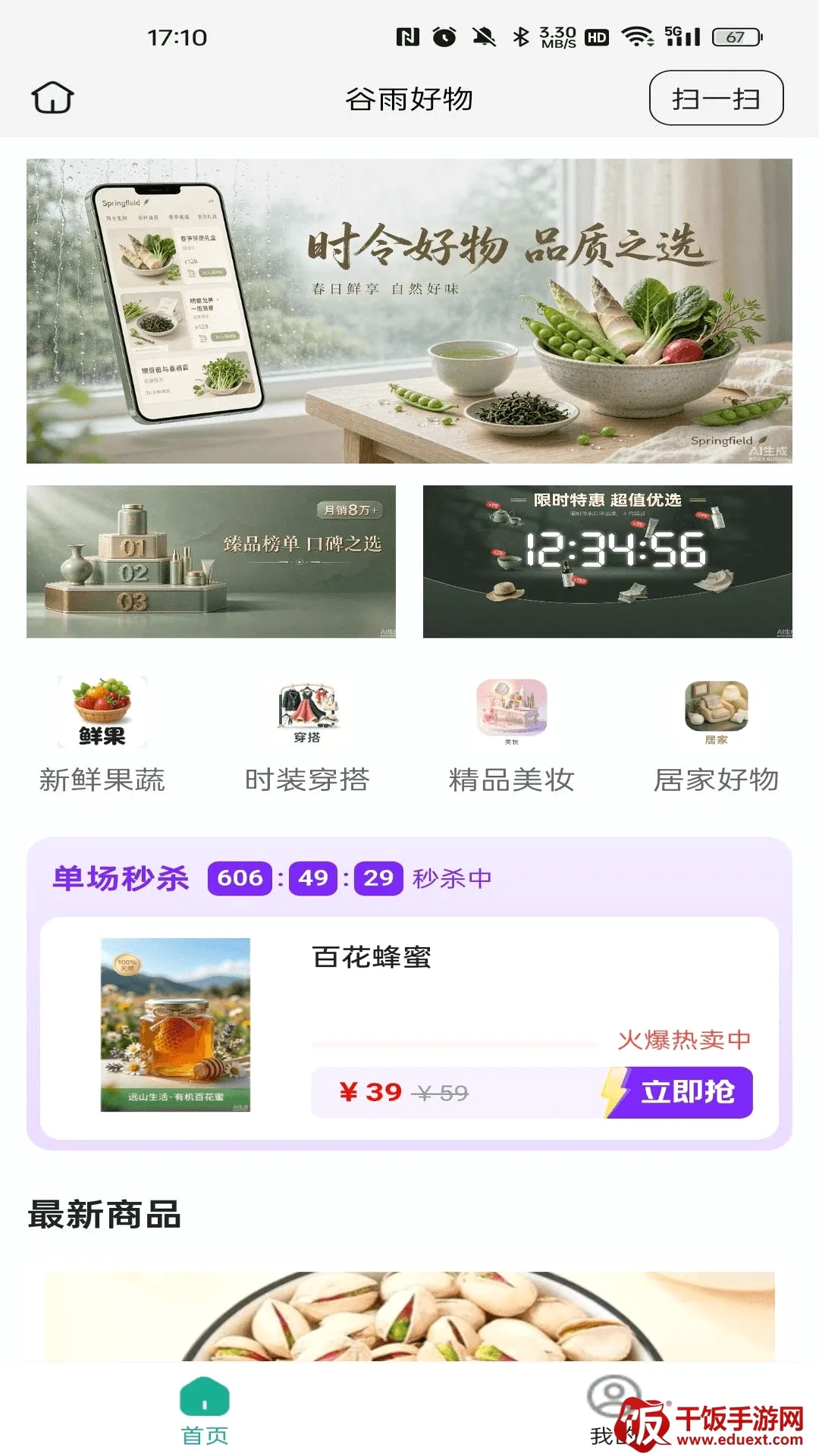This screenshot has height=1456, width=819.
Task: Select the 居家好物 category
Action: pyautogui.click(x=717, y=734)
